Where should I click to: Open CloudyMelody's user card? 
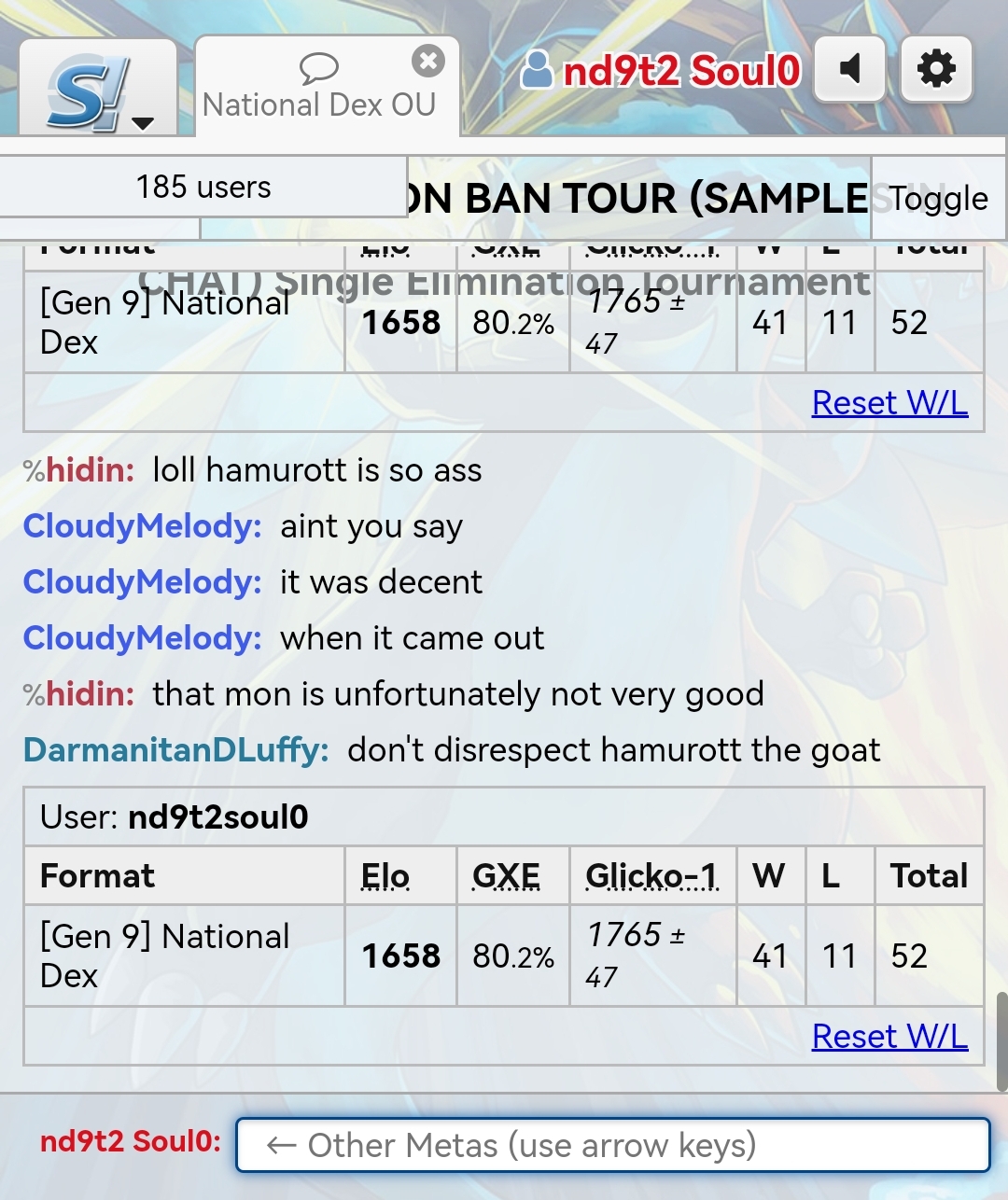pos(142,526)
